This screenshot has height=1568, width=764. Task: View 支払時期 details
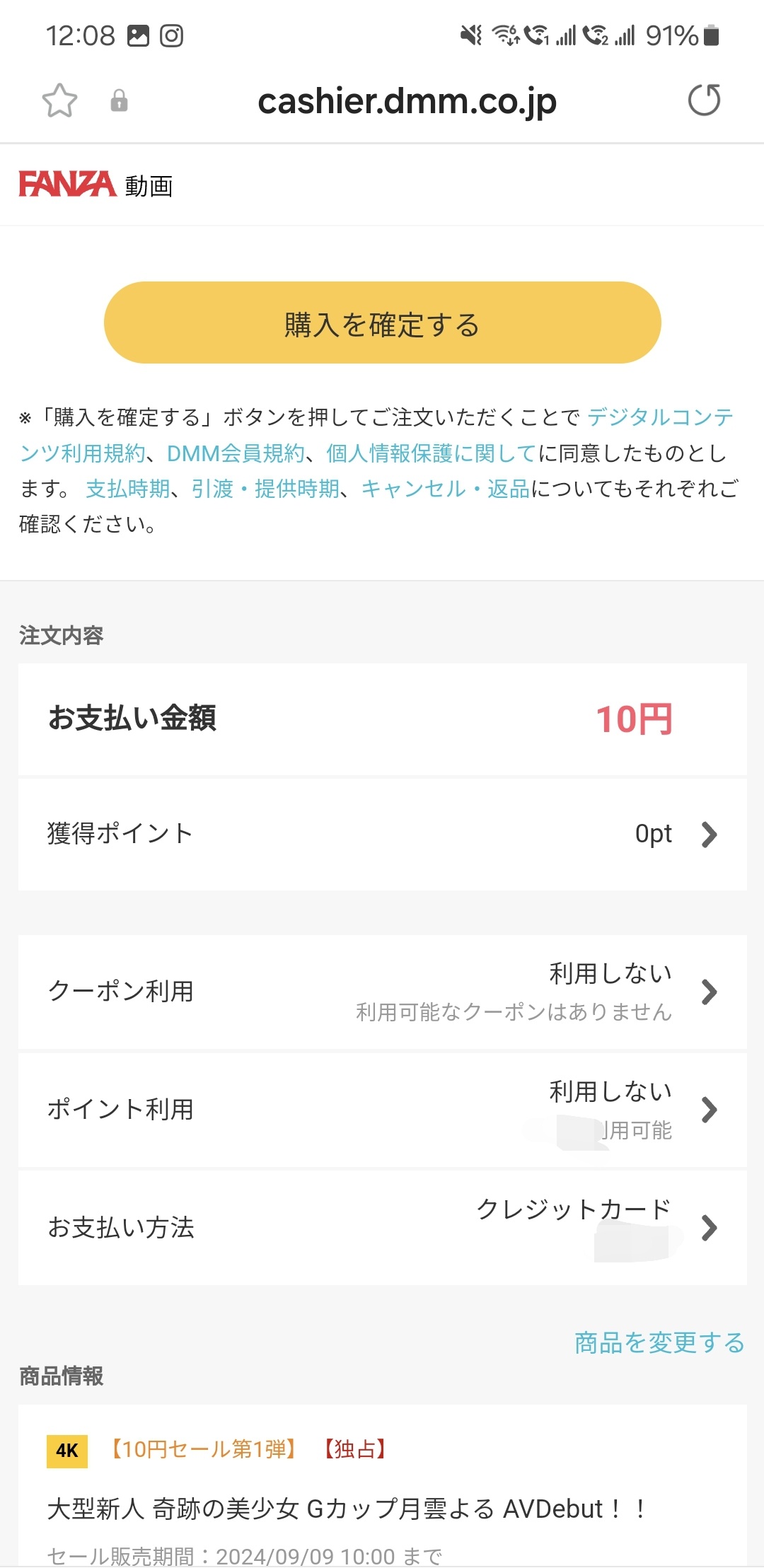click(x=127, y=489)
